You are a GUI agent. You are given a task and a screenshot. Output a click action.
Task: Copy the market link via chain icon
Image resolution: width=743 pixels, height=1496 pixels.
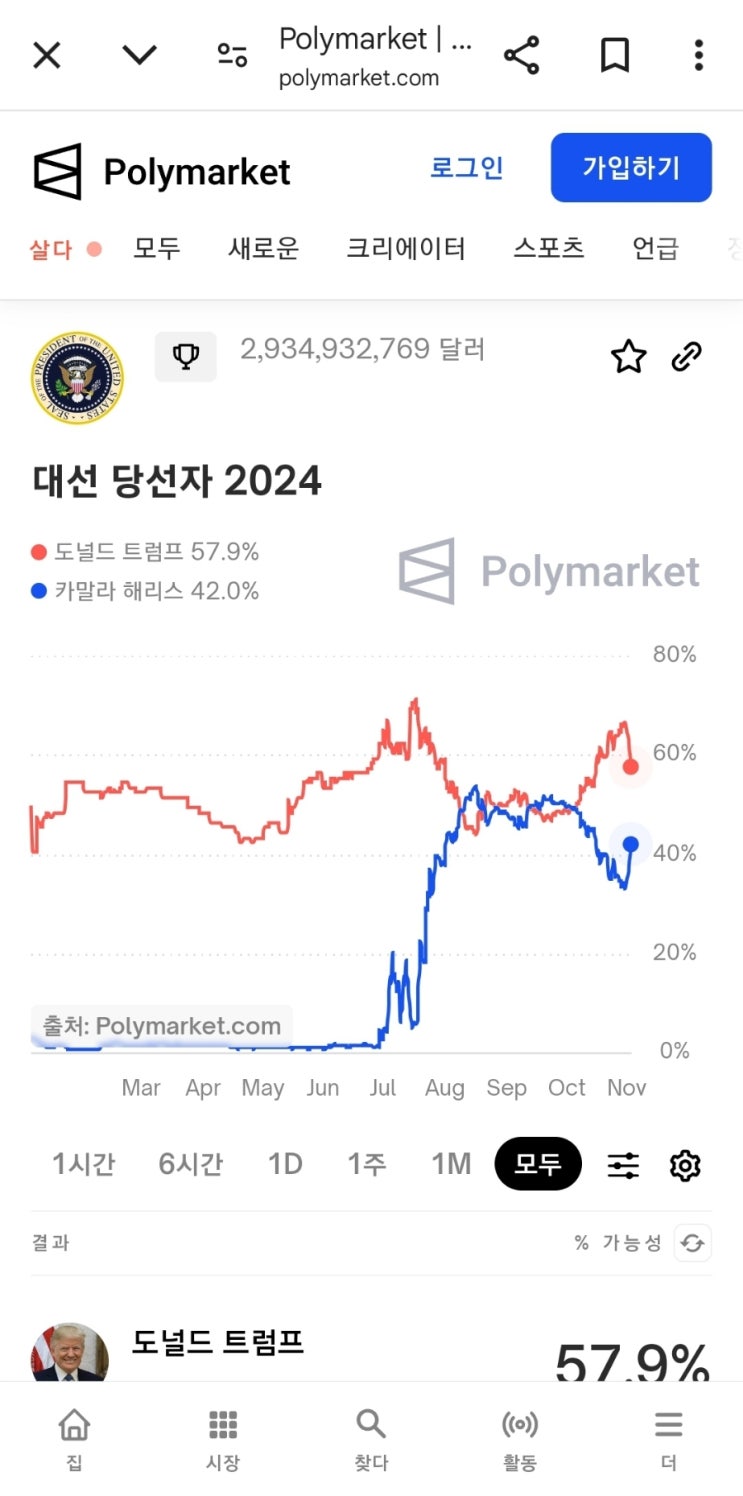[x=686, y=357]
